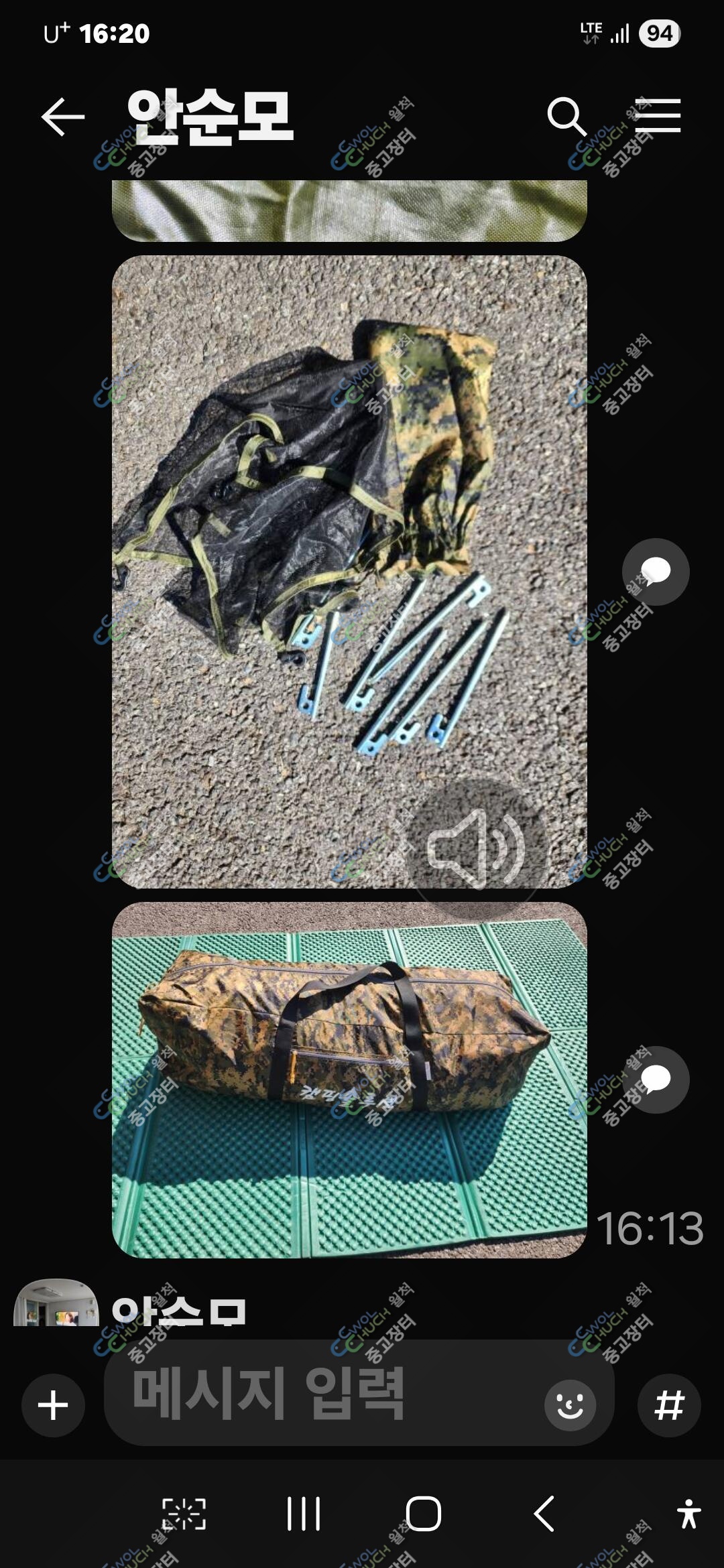The width and height of the screenshot is (724, 1568).
Task: Search within this chat
Action: (x=566, y=117)
